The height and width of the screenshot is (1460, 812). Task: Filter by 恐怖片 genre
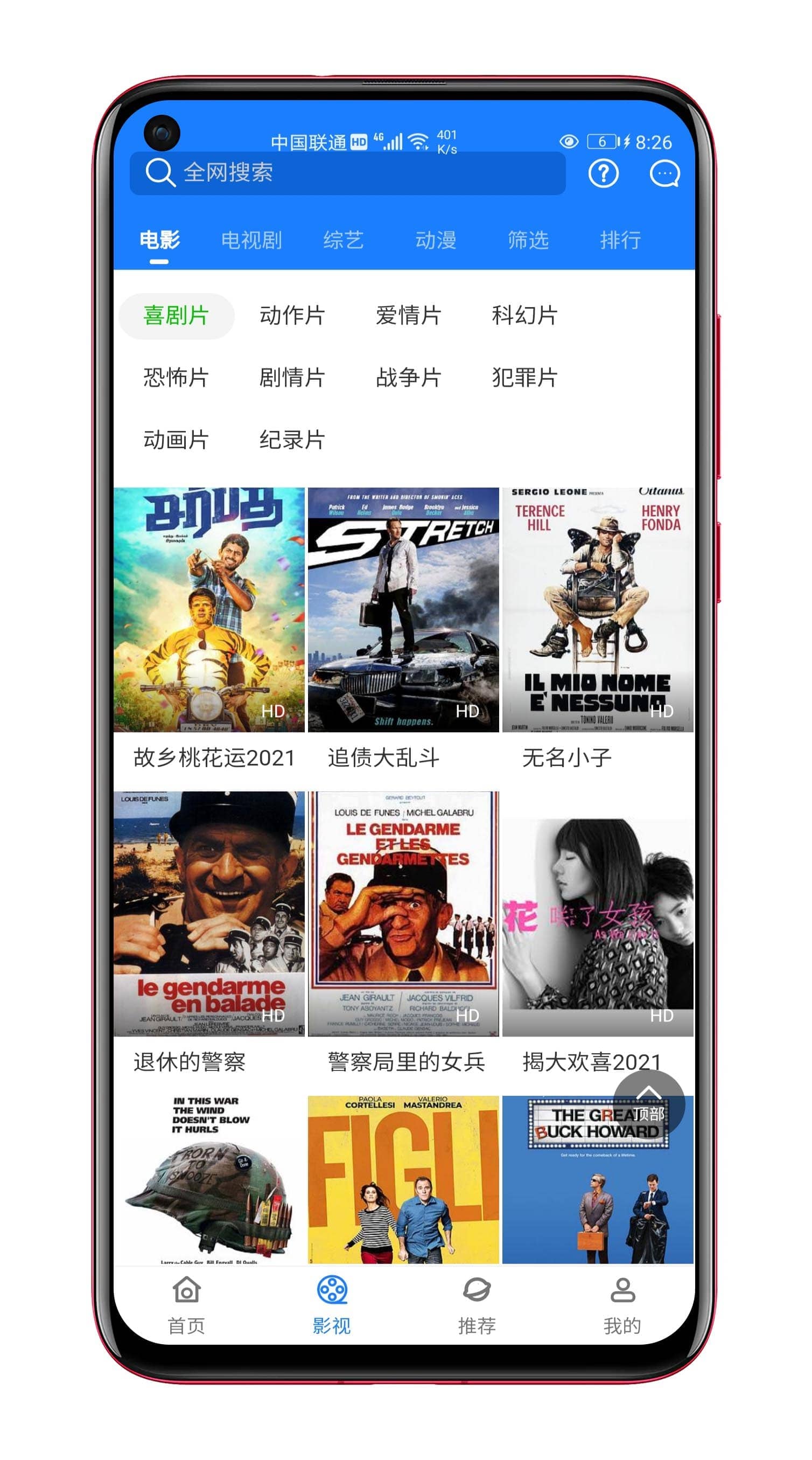pos(176,378)
